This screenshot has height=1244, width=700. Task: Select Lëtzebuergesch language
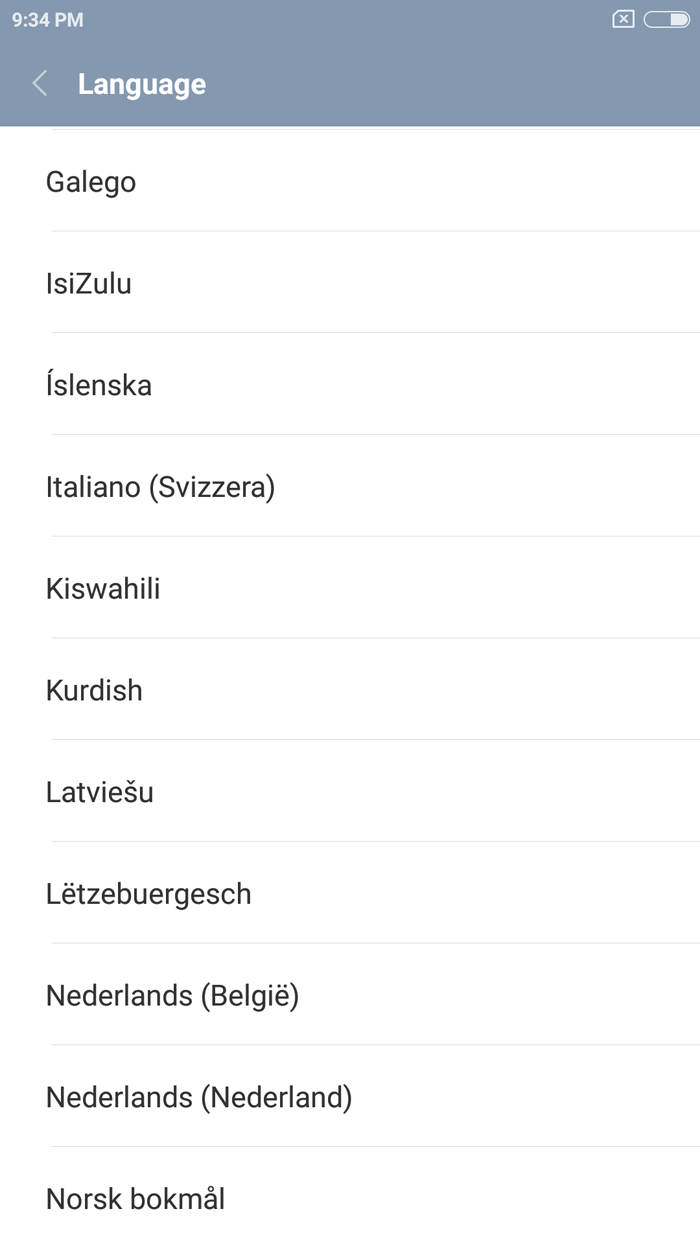pyautogui.click(x=148, y=894)
